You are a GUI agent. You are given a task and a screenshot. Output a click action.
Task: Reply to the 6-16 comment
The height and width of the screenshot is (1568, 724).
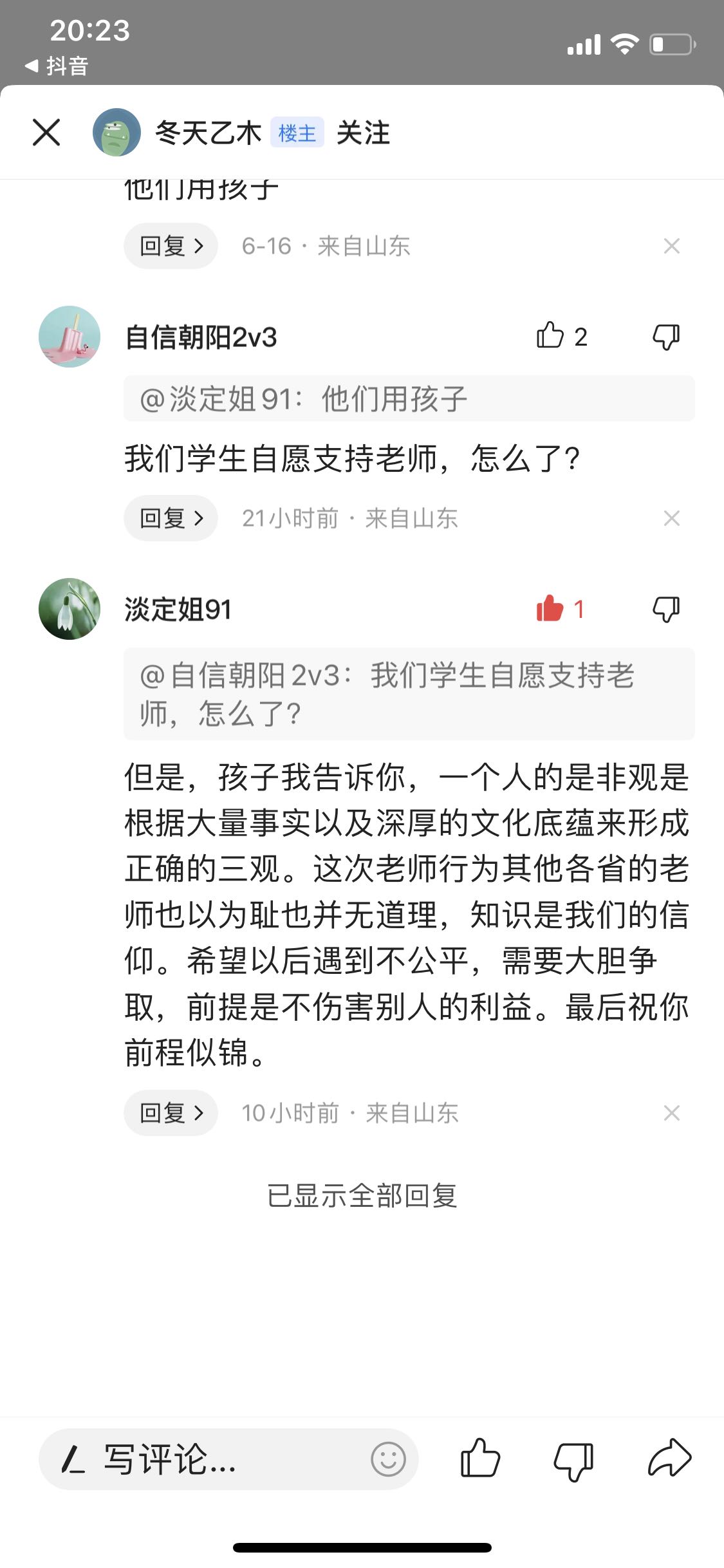tap(171, 246)
